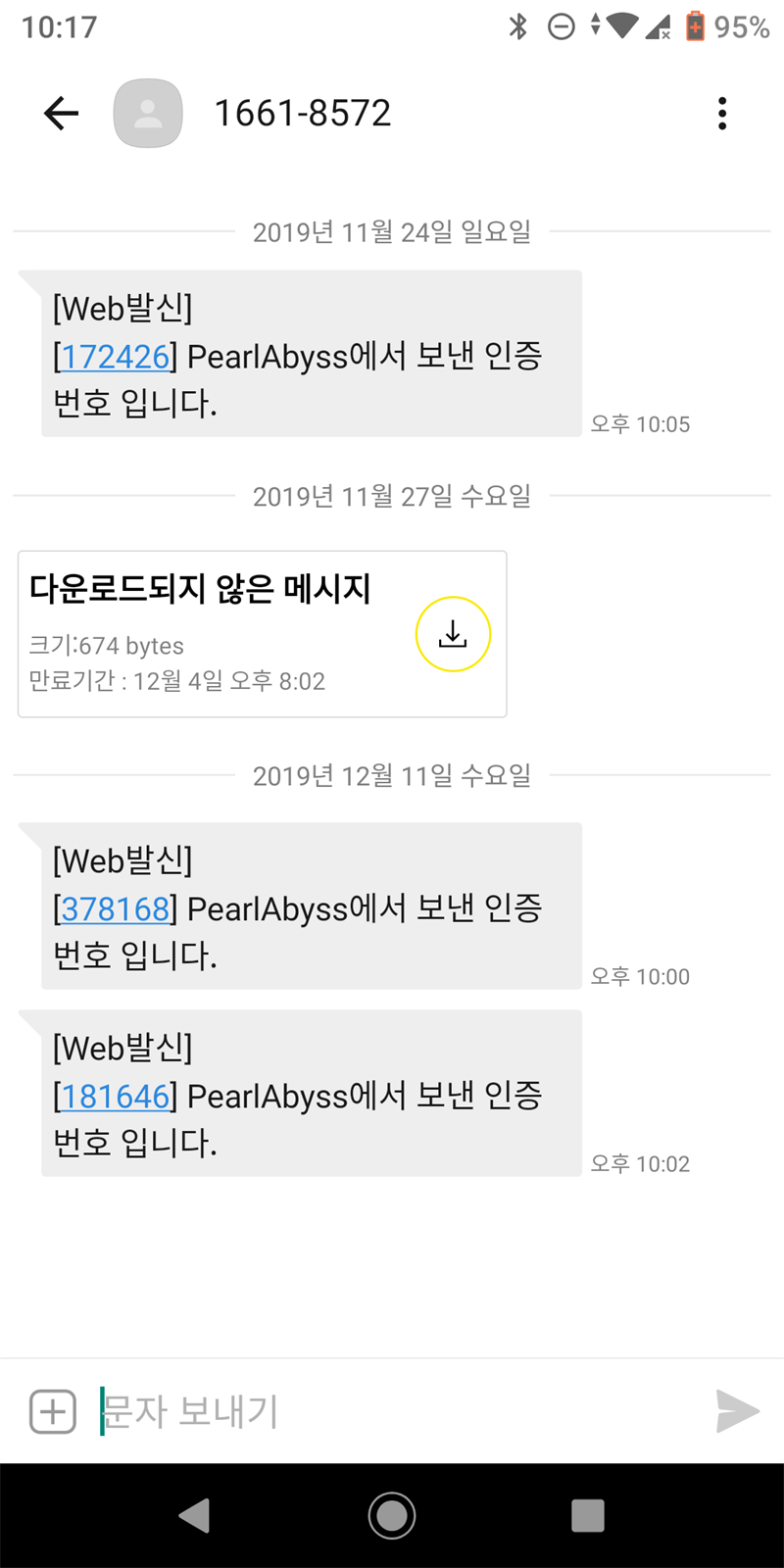Tap the system home button
784x1568 pixels.
392,1516
